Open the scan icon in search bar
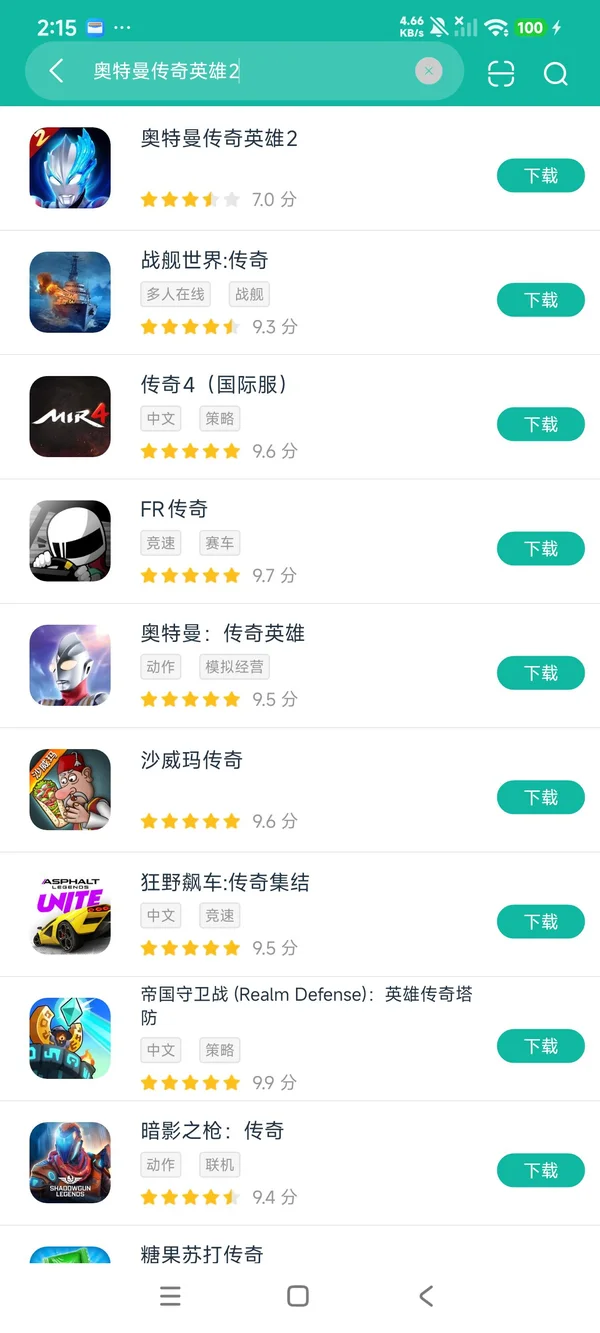Screen dimensions: 600x1333 click(x=501, y=73)
